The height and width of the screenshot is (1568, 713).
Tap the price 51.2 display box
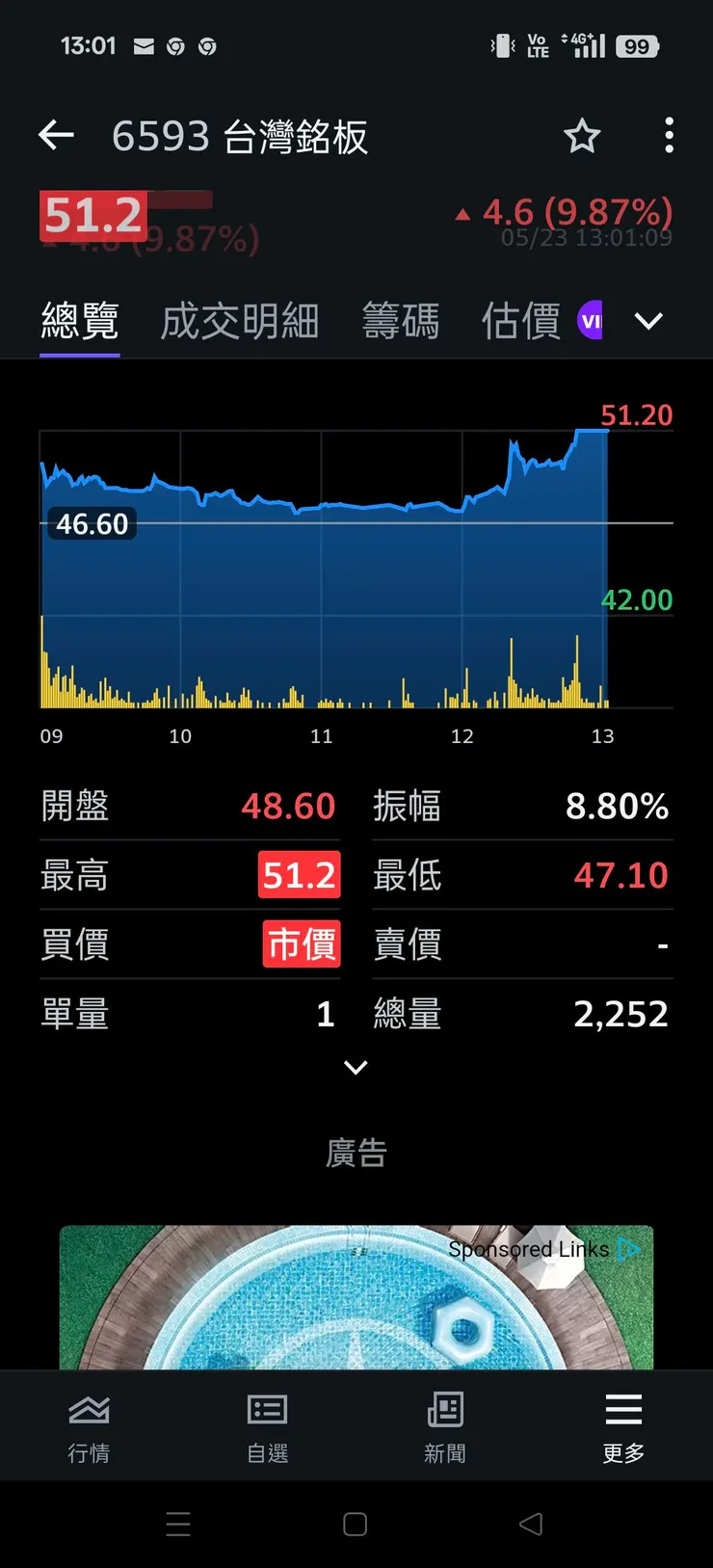pos(92,215)
